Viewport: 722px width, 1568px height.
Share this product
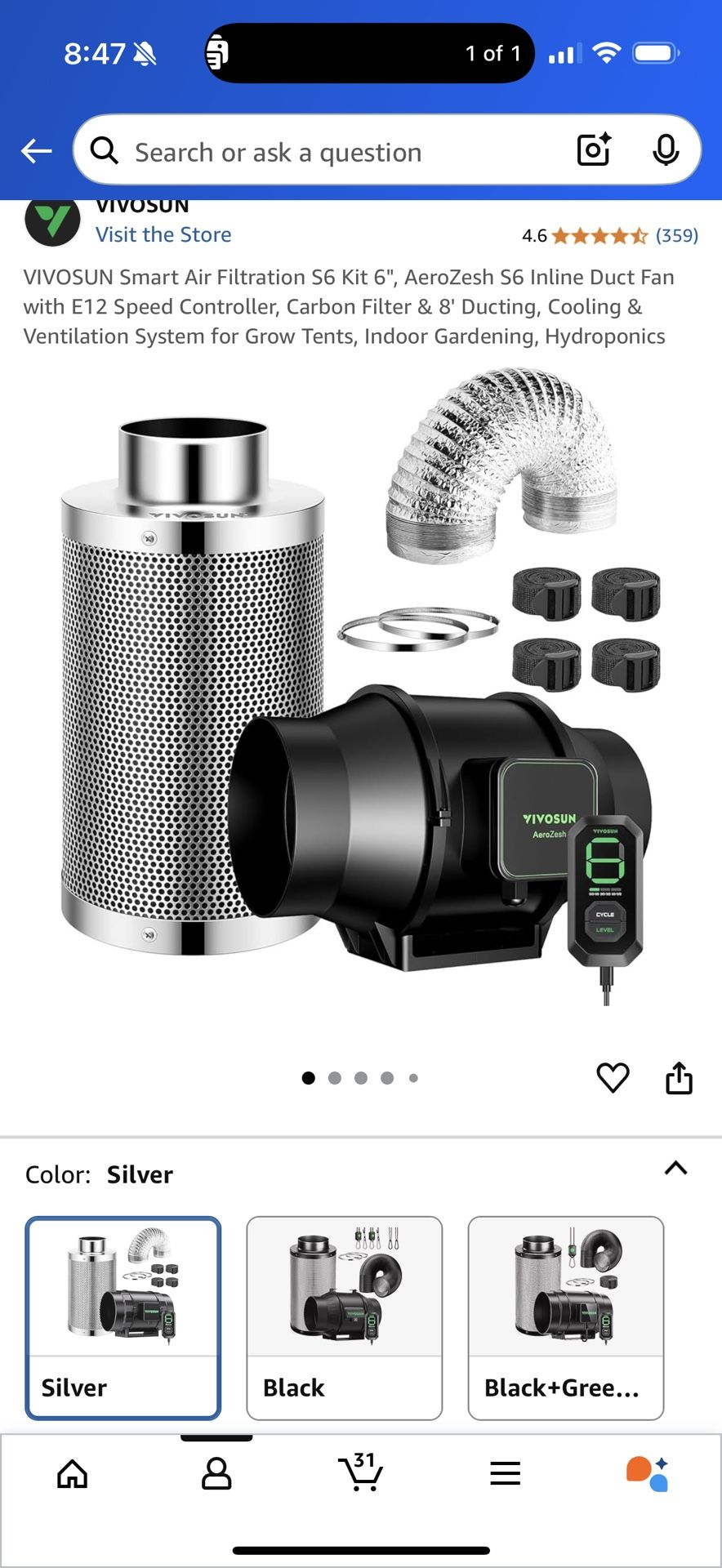click(679, 1078)
